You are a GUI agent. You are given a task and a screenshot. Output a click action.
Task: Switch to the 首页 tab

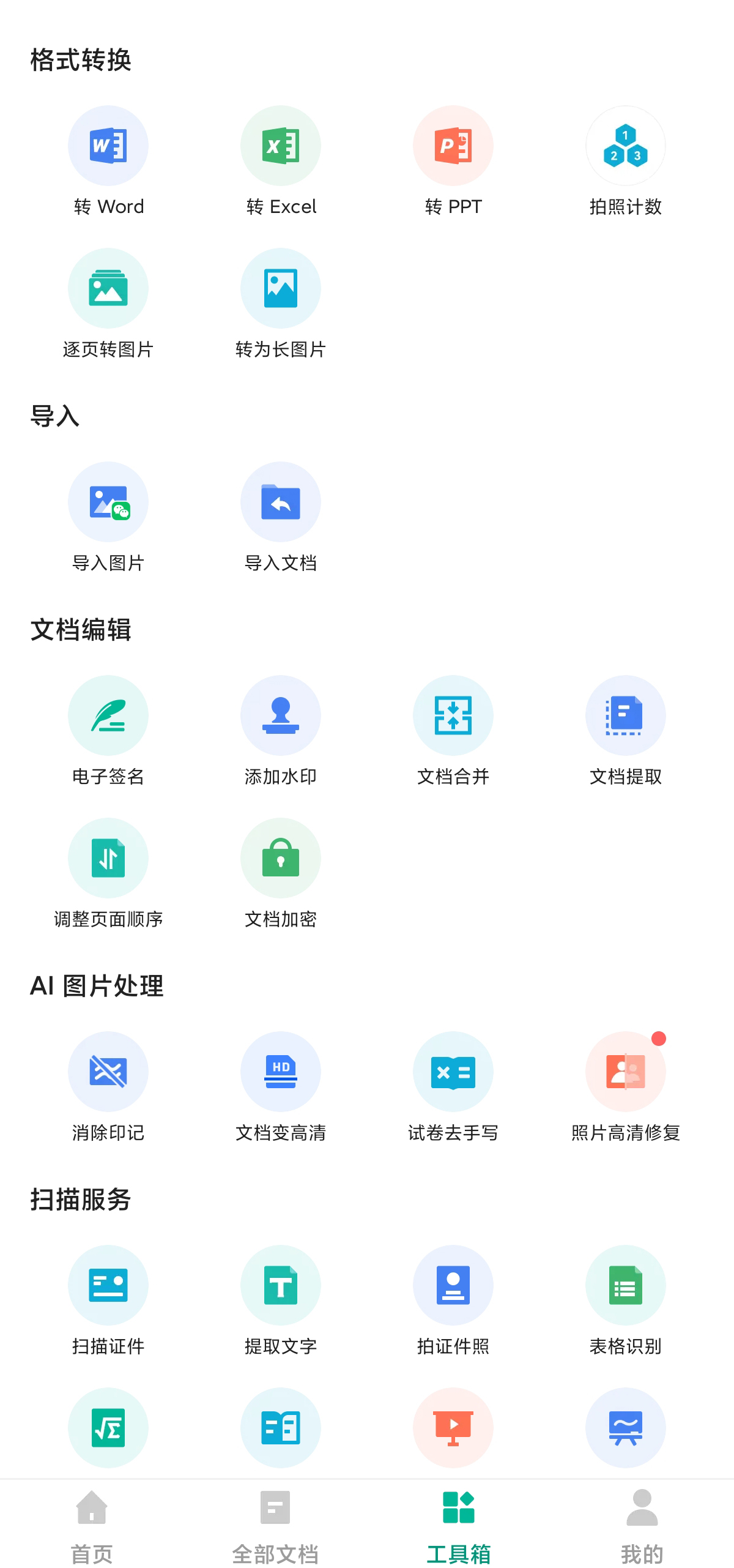click(92, 1526)
